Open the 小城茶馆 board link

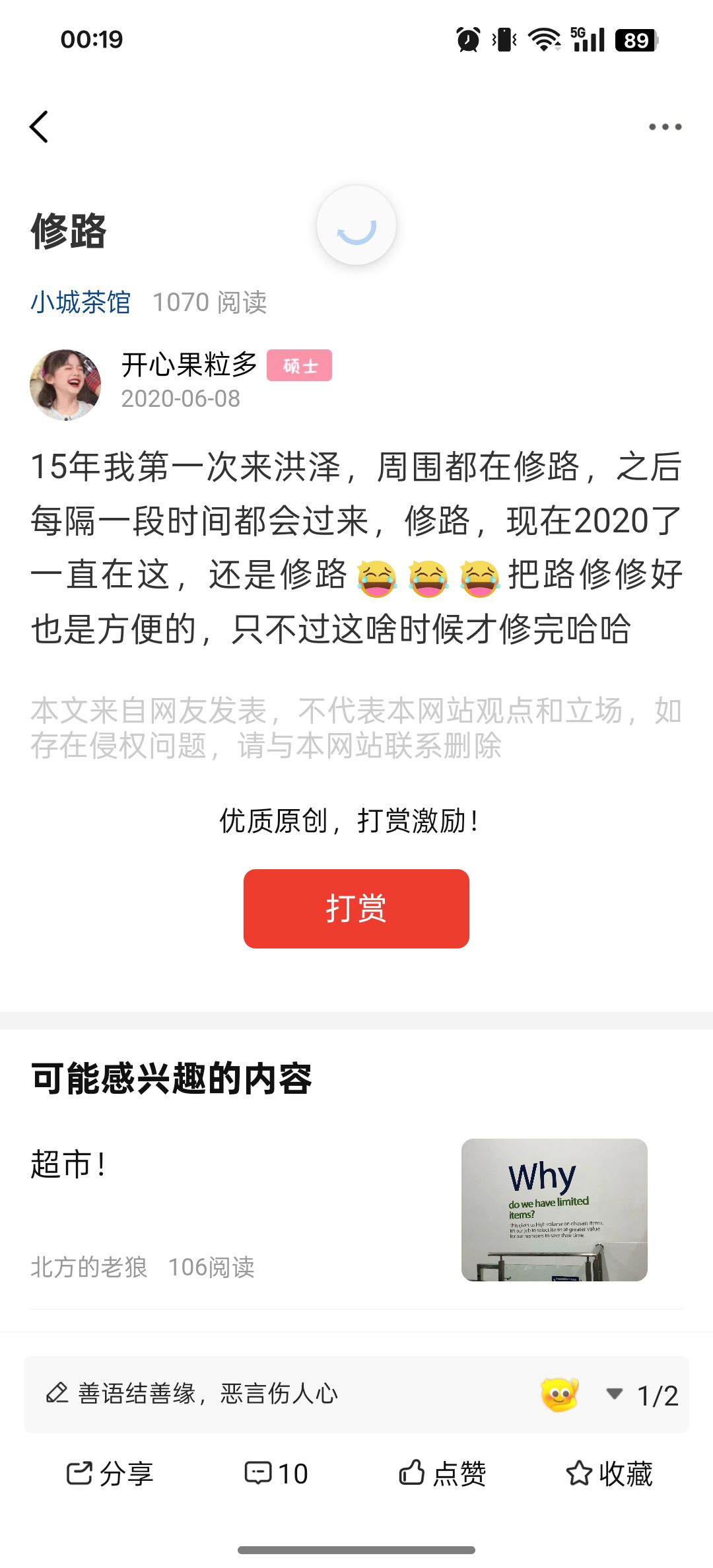pyautogui.click(x=81, y=303)
